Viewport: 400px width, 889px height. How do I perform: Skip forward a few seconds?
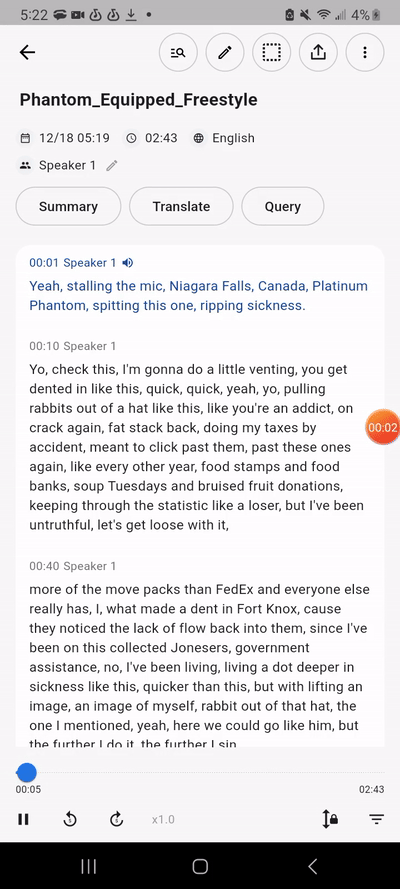point(116,819)
